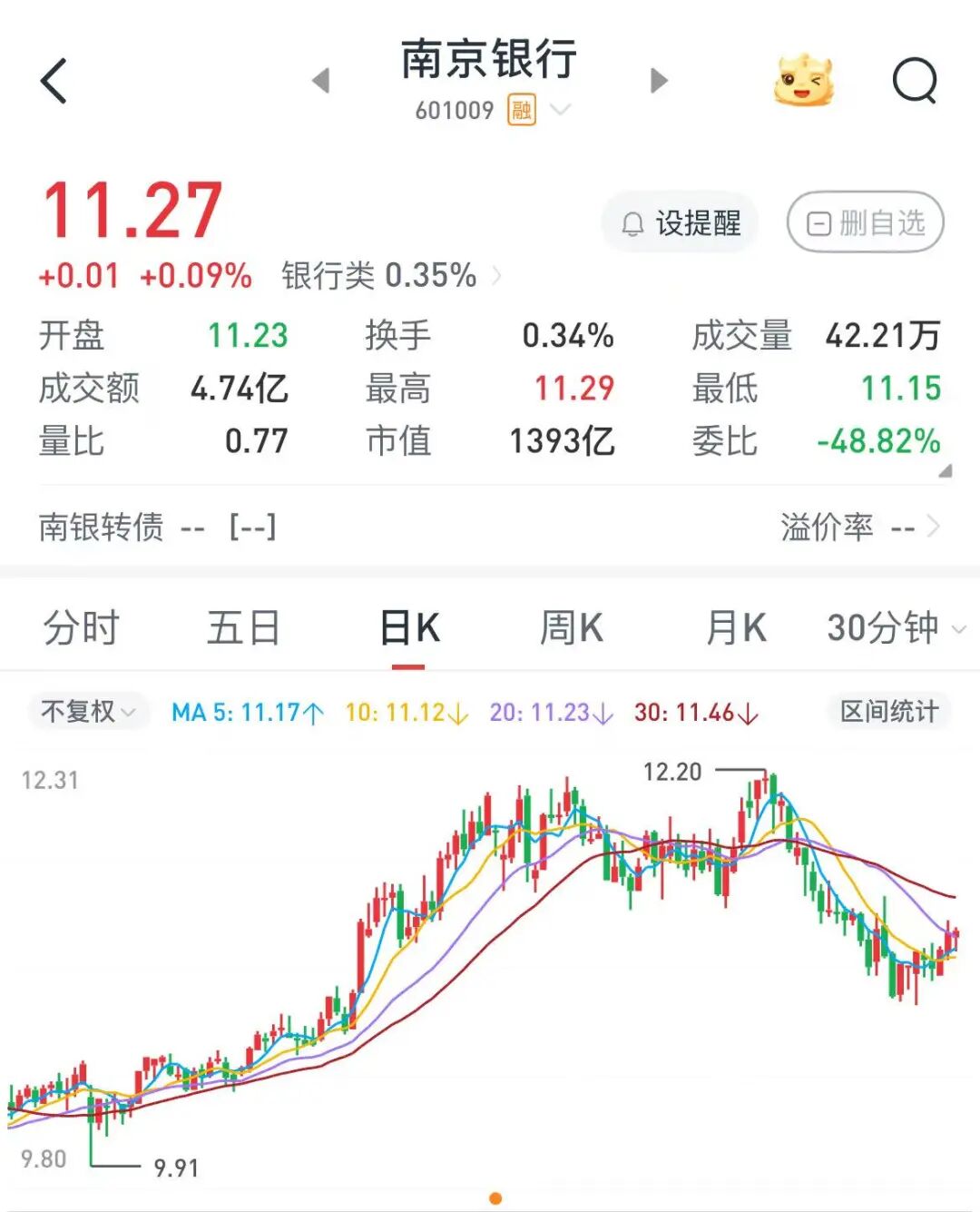The width and height of the screenshot is (980, 1212).
Task: Switch to the previous stock
Action: tap(320, 81)
